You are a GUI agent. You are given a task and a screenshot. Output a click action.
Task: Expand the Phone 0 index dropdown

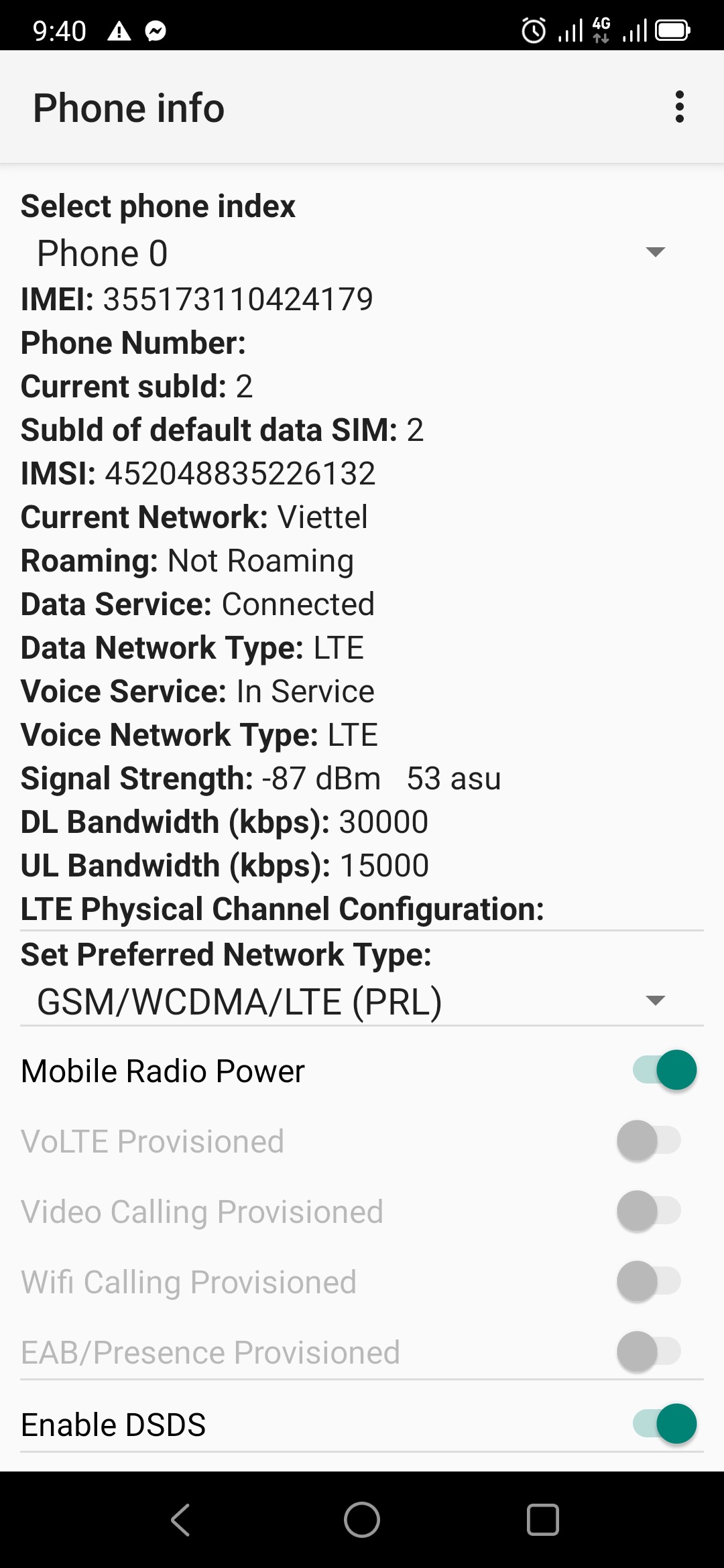pos(362,253)
